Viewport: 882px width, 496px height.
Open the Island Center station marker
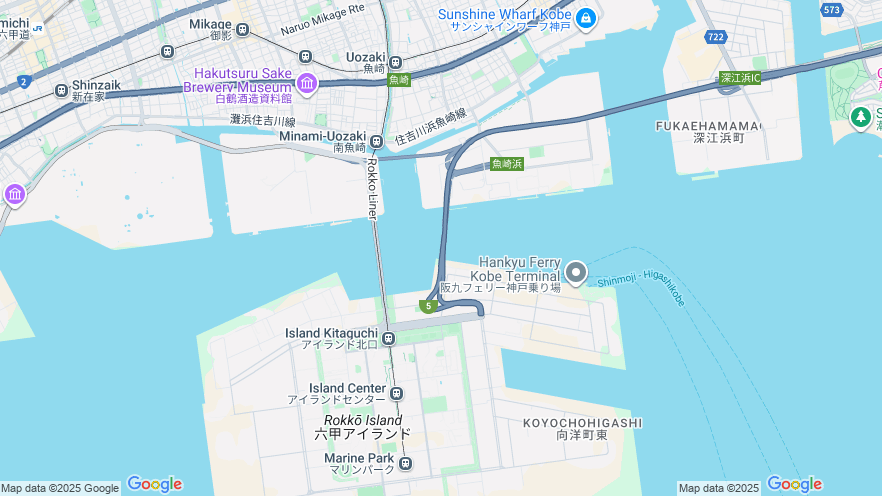[x=396, y=393]
